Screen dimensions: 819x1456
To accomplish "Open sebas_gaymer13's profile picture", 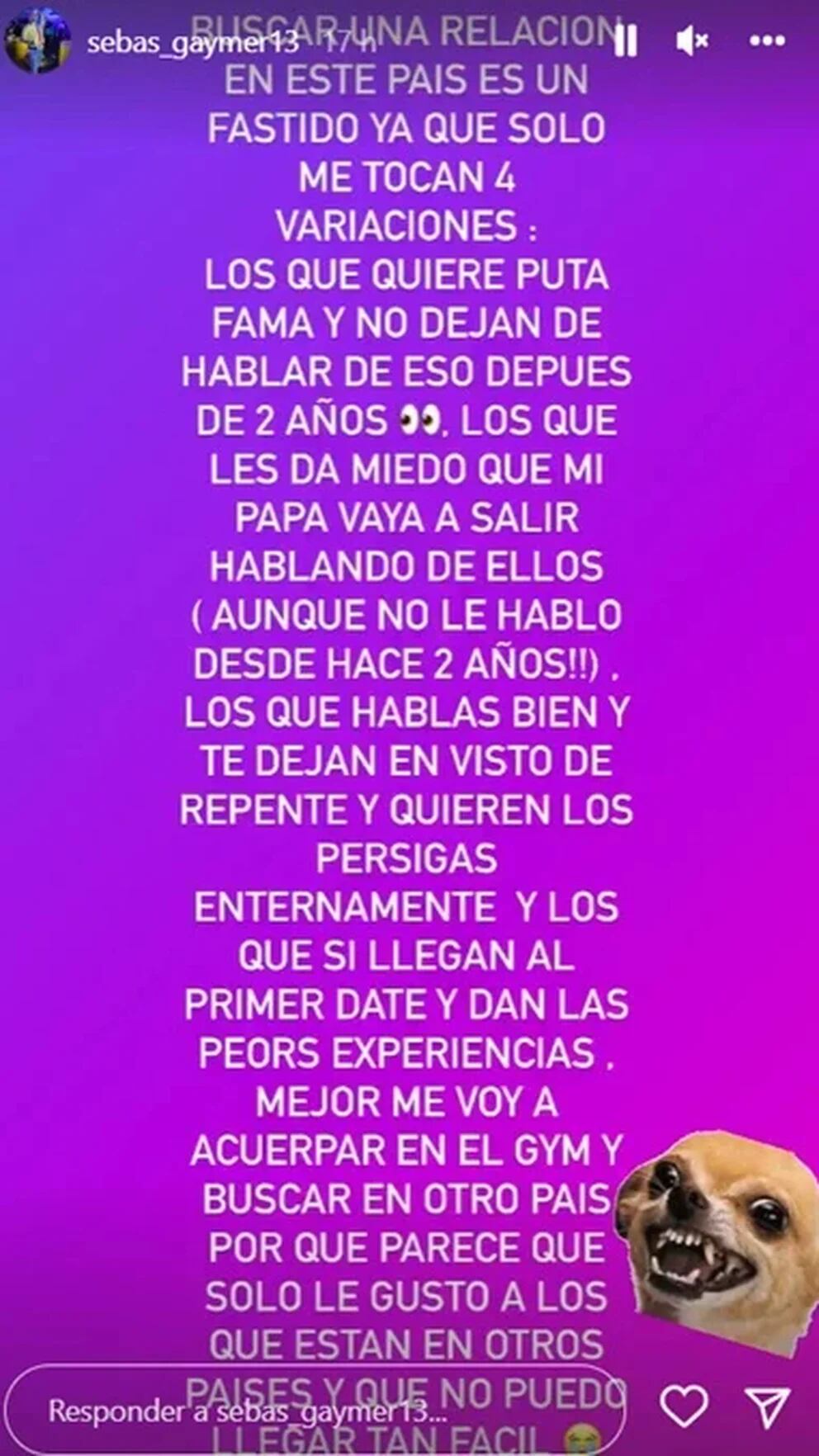I will point(37,40).
